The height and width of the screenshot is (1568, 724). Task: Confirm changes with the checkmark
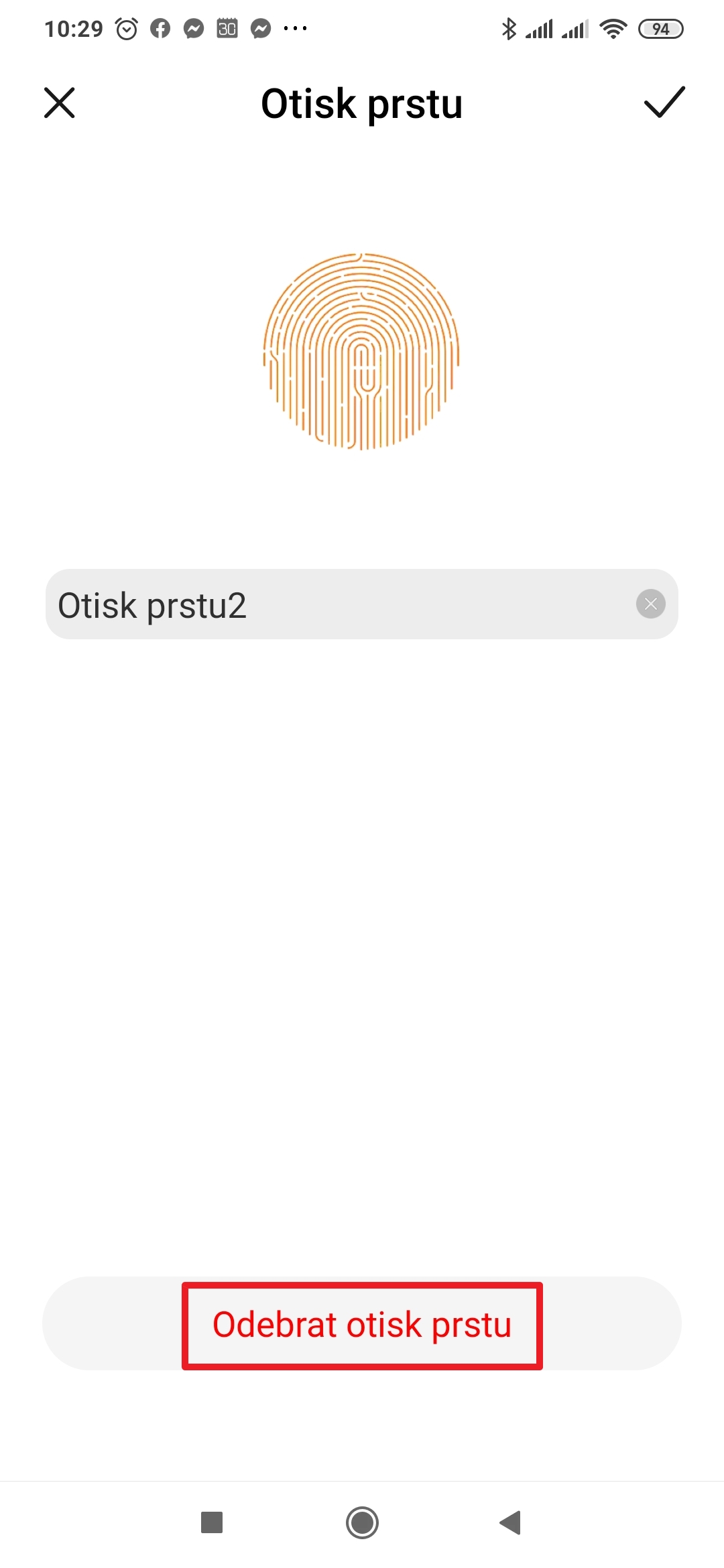664,103
